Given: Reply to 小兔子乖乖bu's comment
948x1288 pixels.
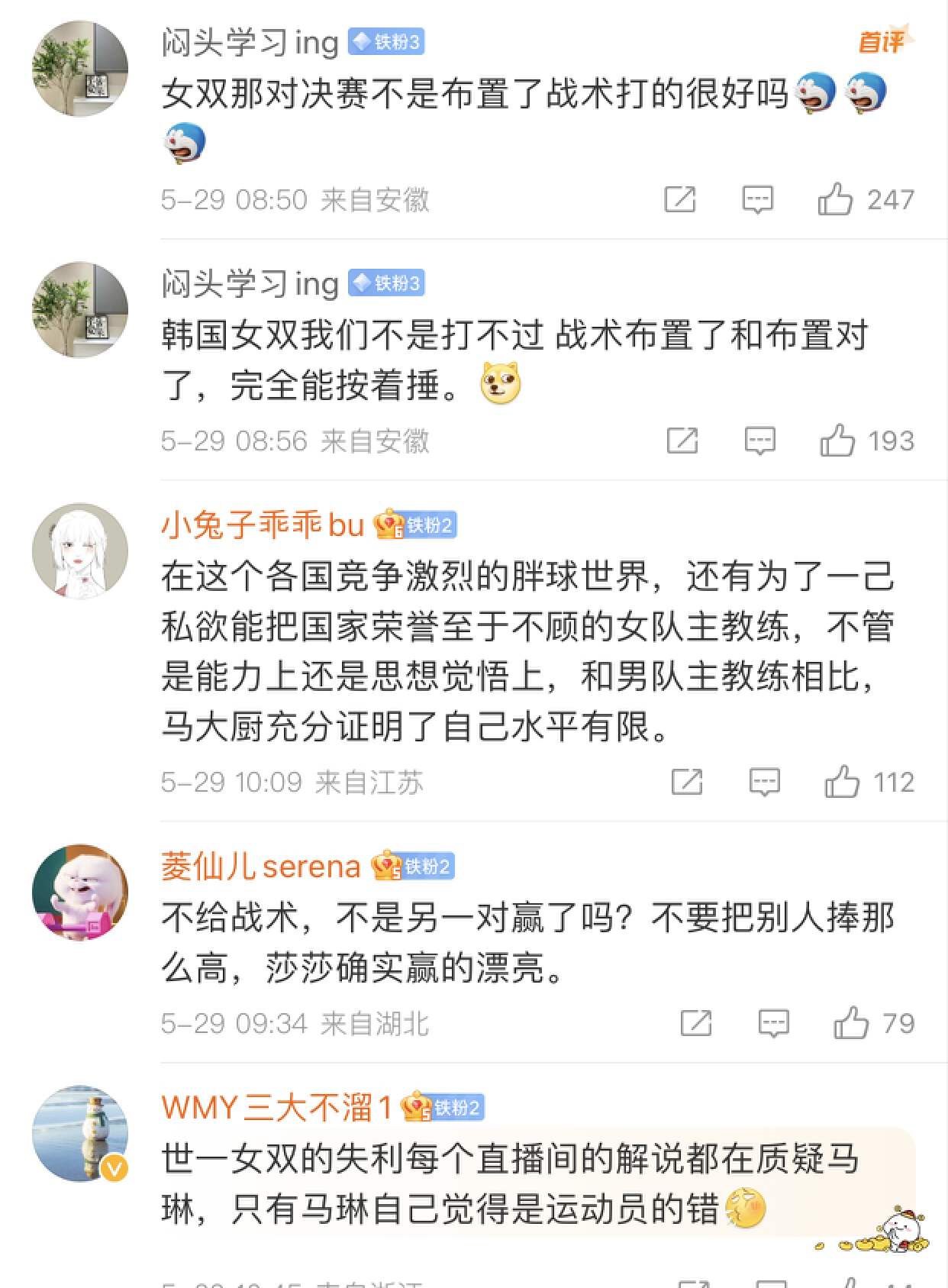Looking at the screenshot, I should tap(764, 783).
